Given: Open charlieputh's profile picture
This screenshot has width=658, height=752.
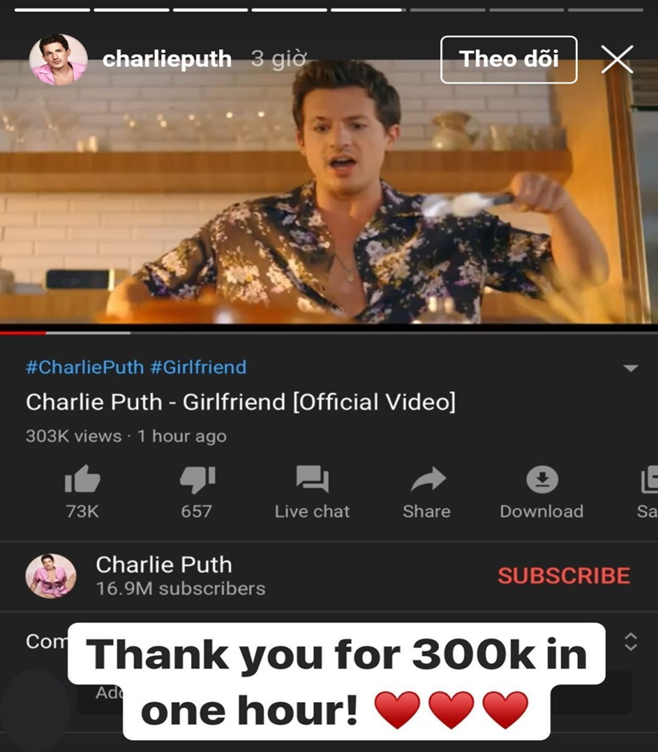Looking at the screenshot, I should 58,60.
